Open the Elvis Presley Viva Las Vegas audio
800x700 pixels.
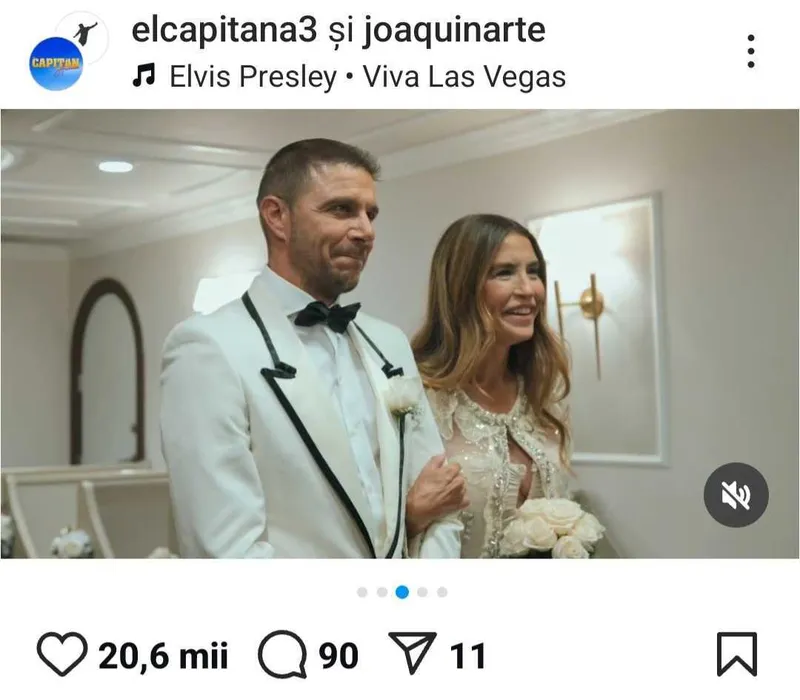click(x=350, y=76)
